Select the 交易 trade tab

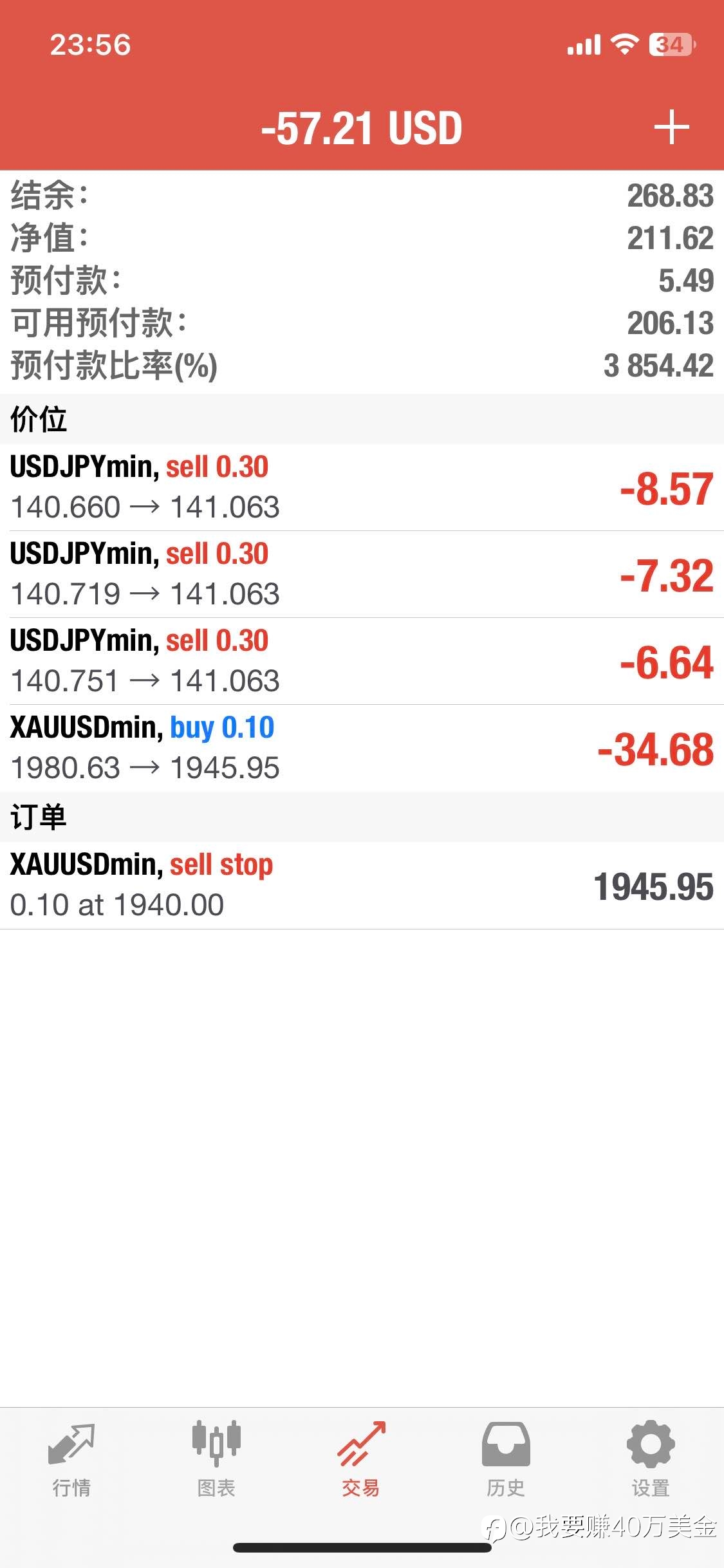(x=361, y=1459)
